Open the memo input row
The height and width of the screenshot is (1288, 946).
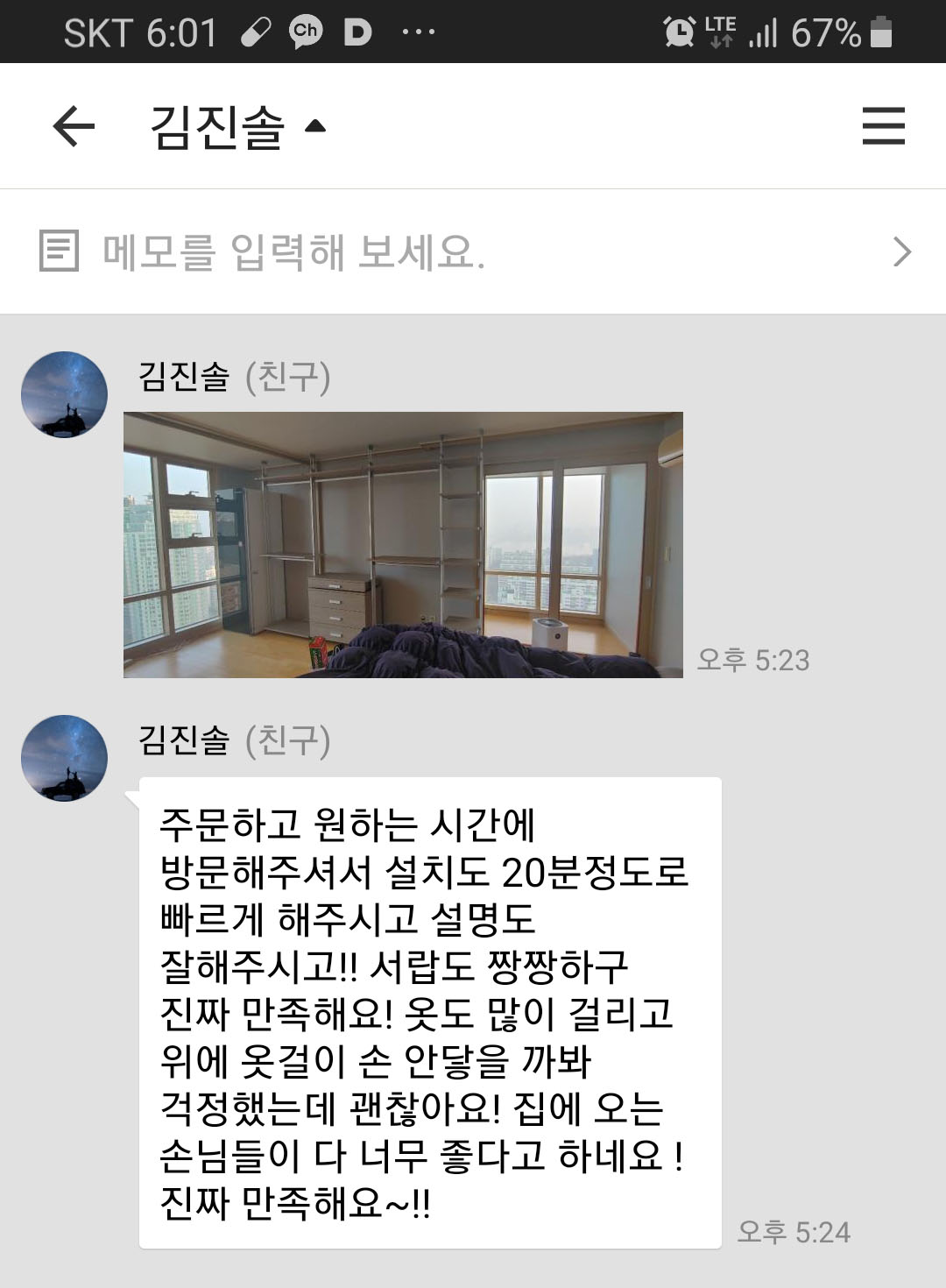click(x=473, y=252)
